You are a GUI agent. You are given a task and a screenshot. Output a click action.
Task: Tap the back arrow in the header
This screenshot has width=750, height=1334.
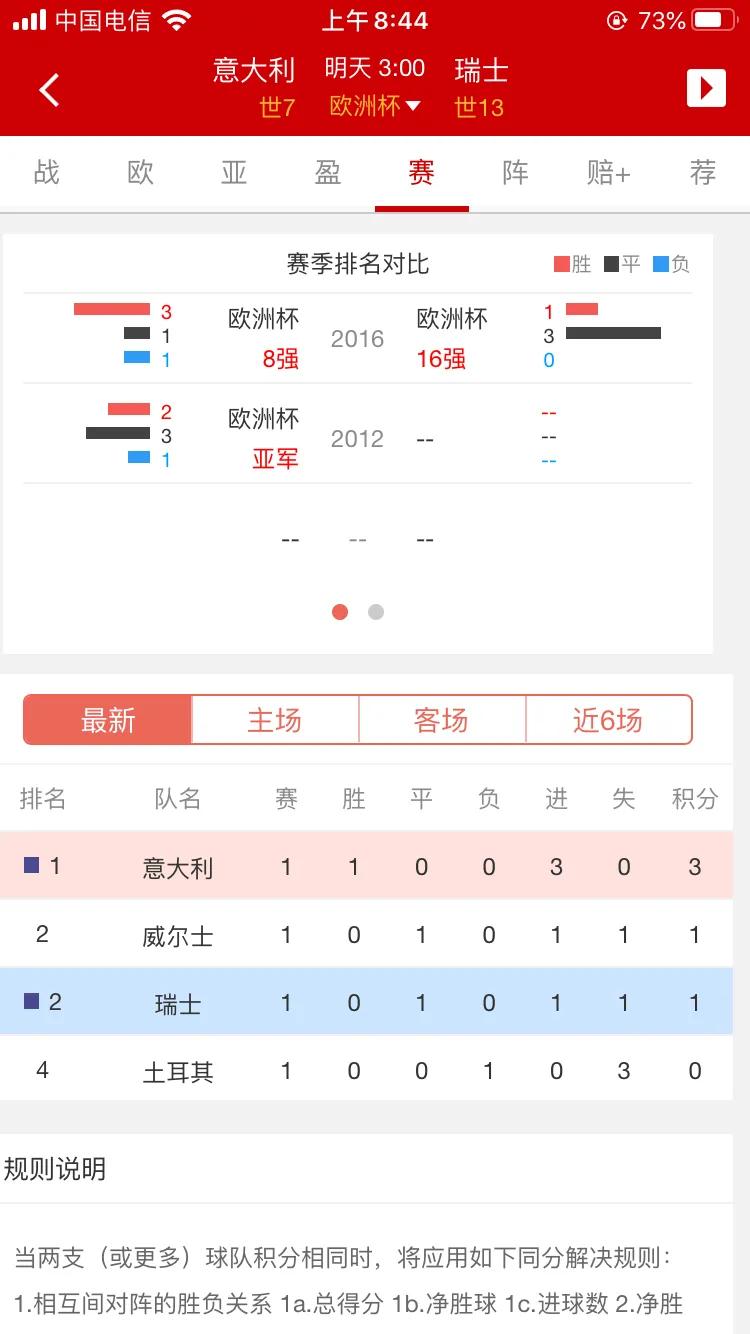49,89
